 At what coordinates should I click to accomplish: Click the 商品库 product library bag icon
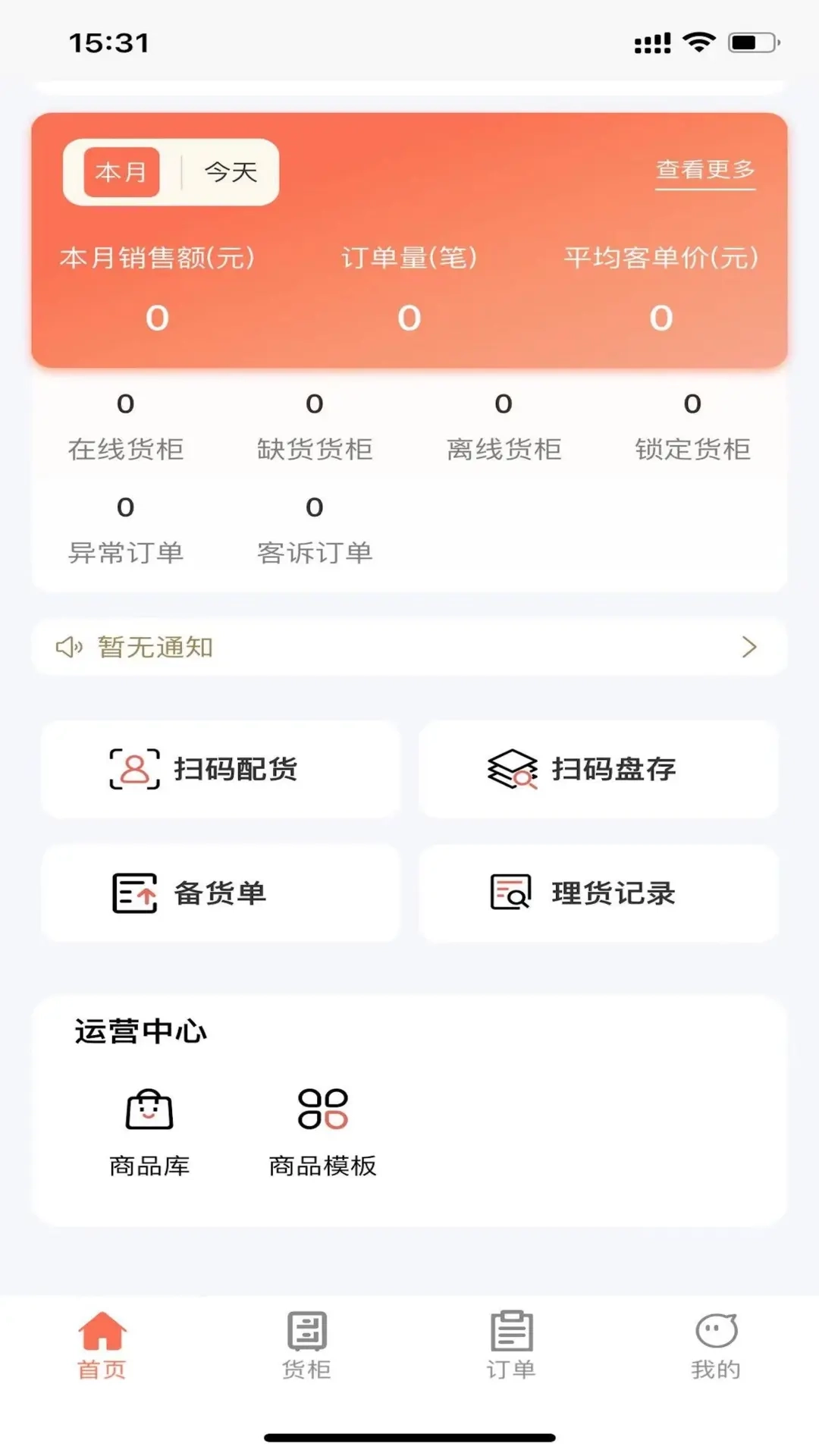point(149,1109)
